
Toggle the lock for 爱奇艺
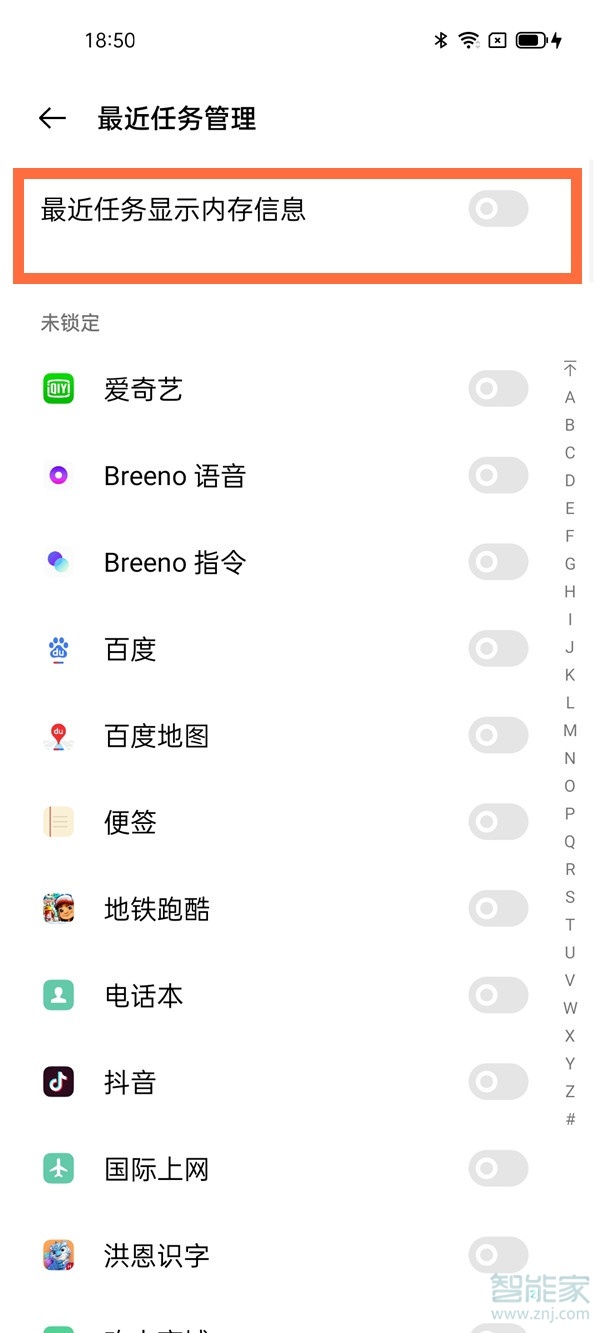(x=497, y=389)
